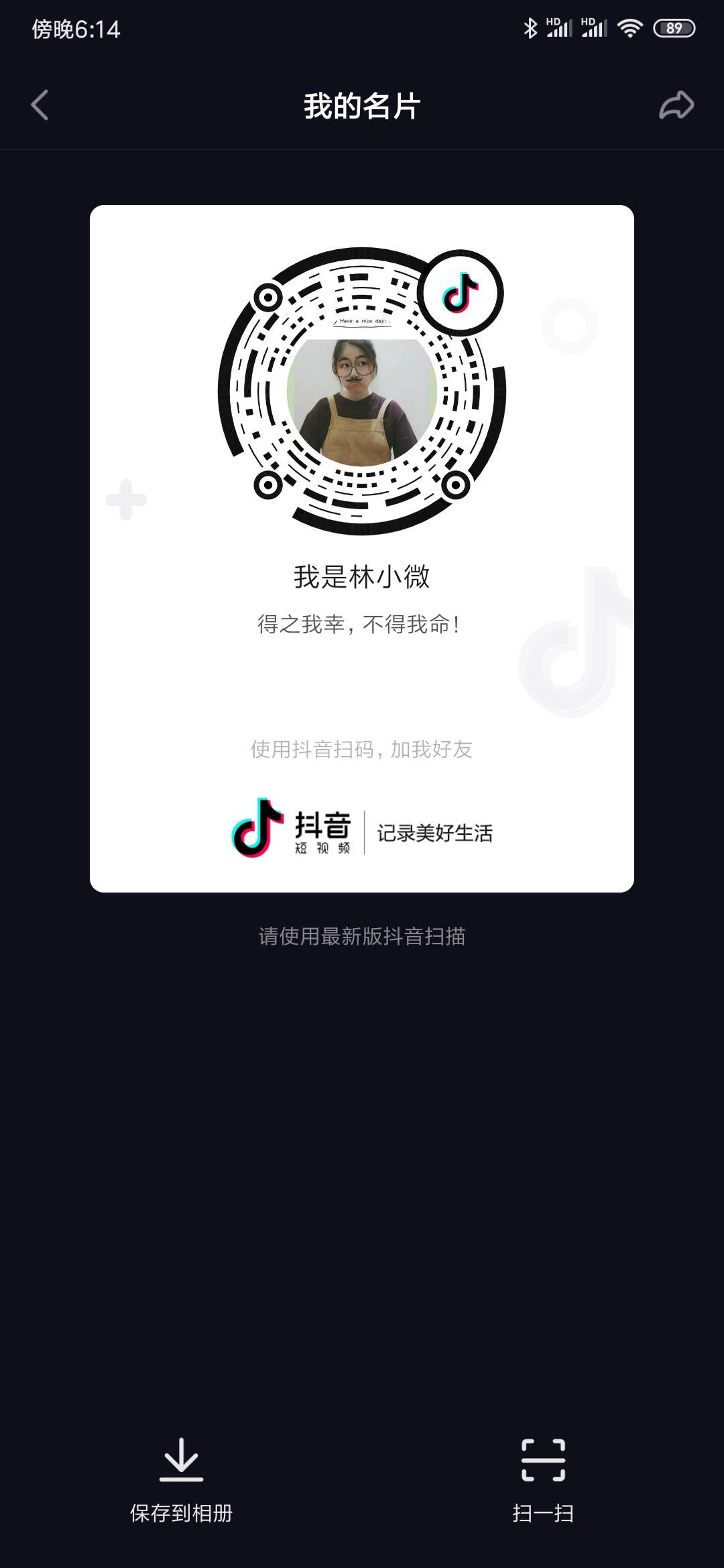Screen dimensions: 724x1568
Task: Click the hint 使用抖音扫码，加我好友
Action: (x=361, y=749)
